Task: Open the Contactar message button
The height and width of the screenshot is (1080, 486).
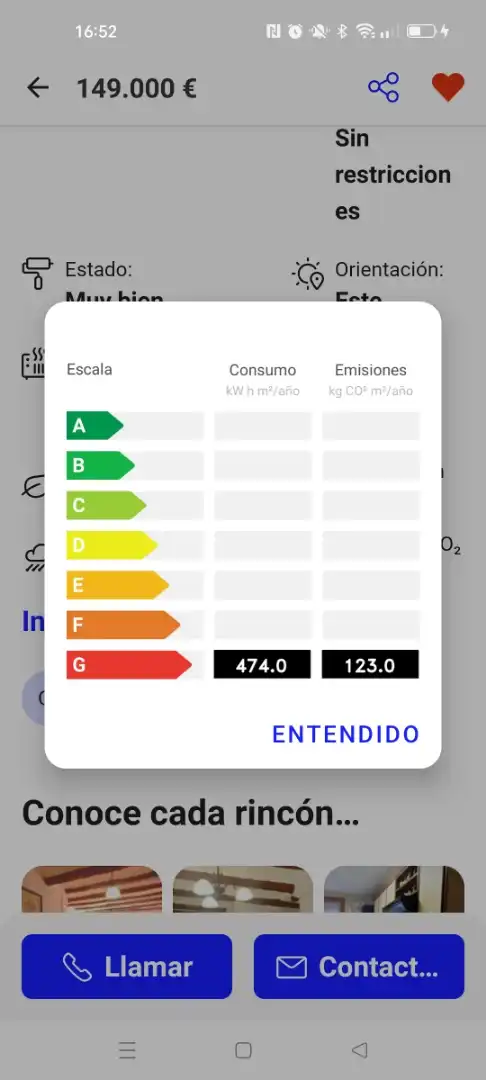Action: [x=359, y=966]
